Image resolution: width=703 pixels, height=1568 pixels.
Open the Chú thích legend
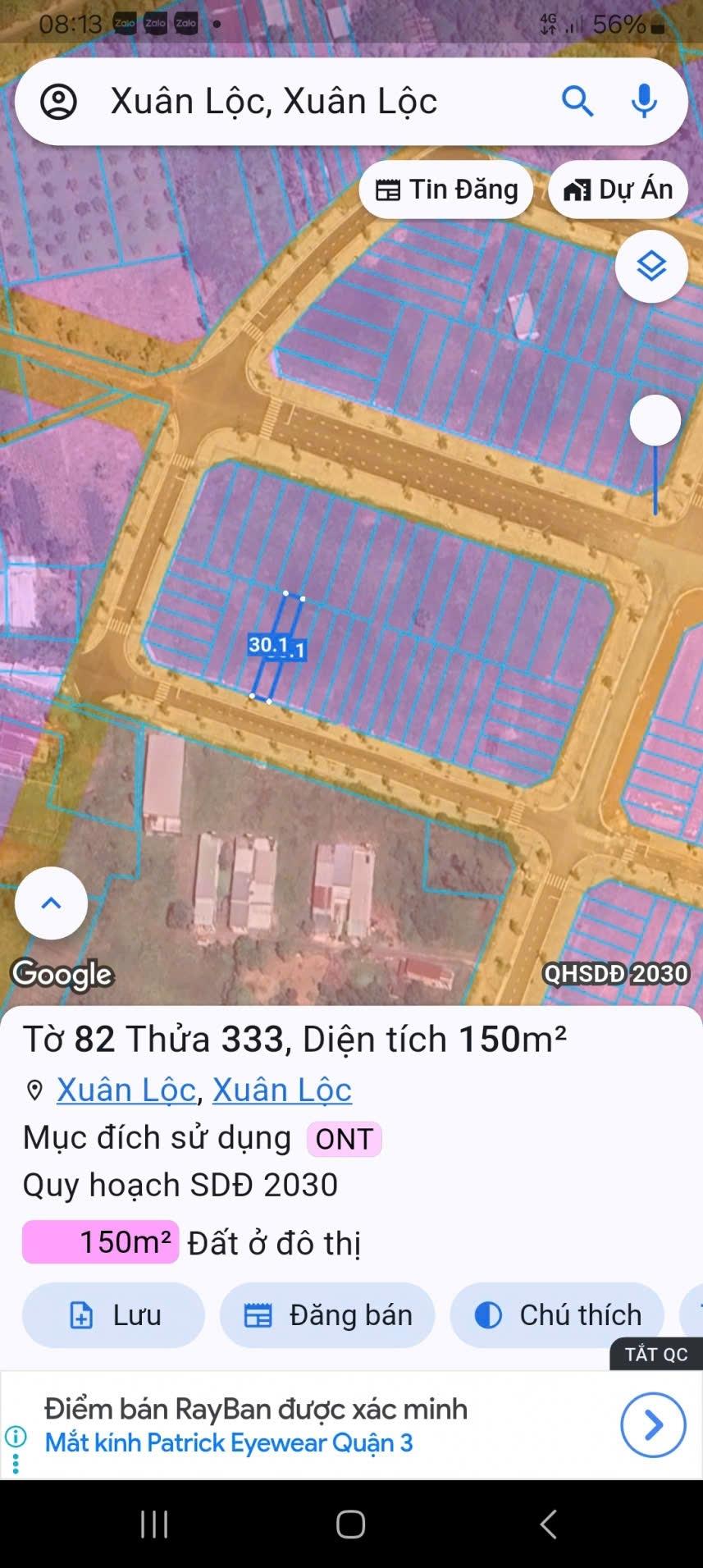(x=558, y=1315)
